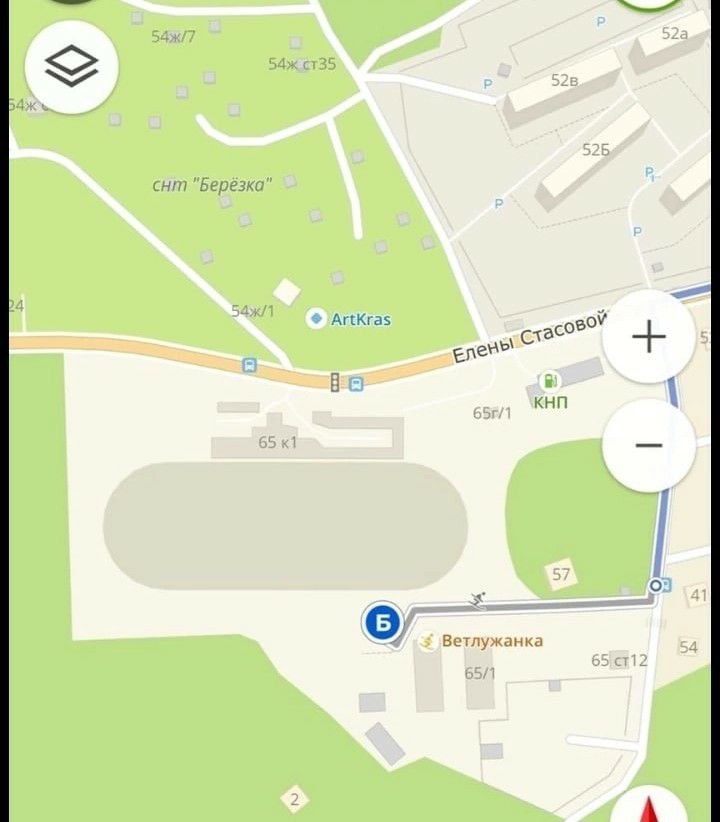Screen dimensions: 720x822
Task: Open the ArtKras place marker
Action: 315,319
